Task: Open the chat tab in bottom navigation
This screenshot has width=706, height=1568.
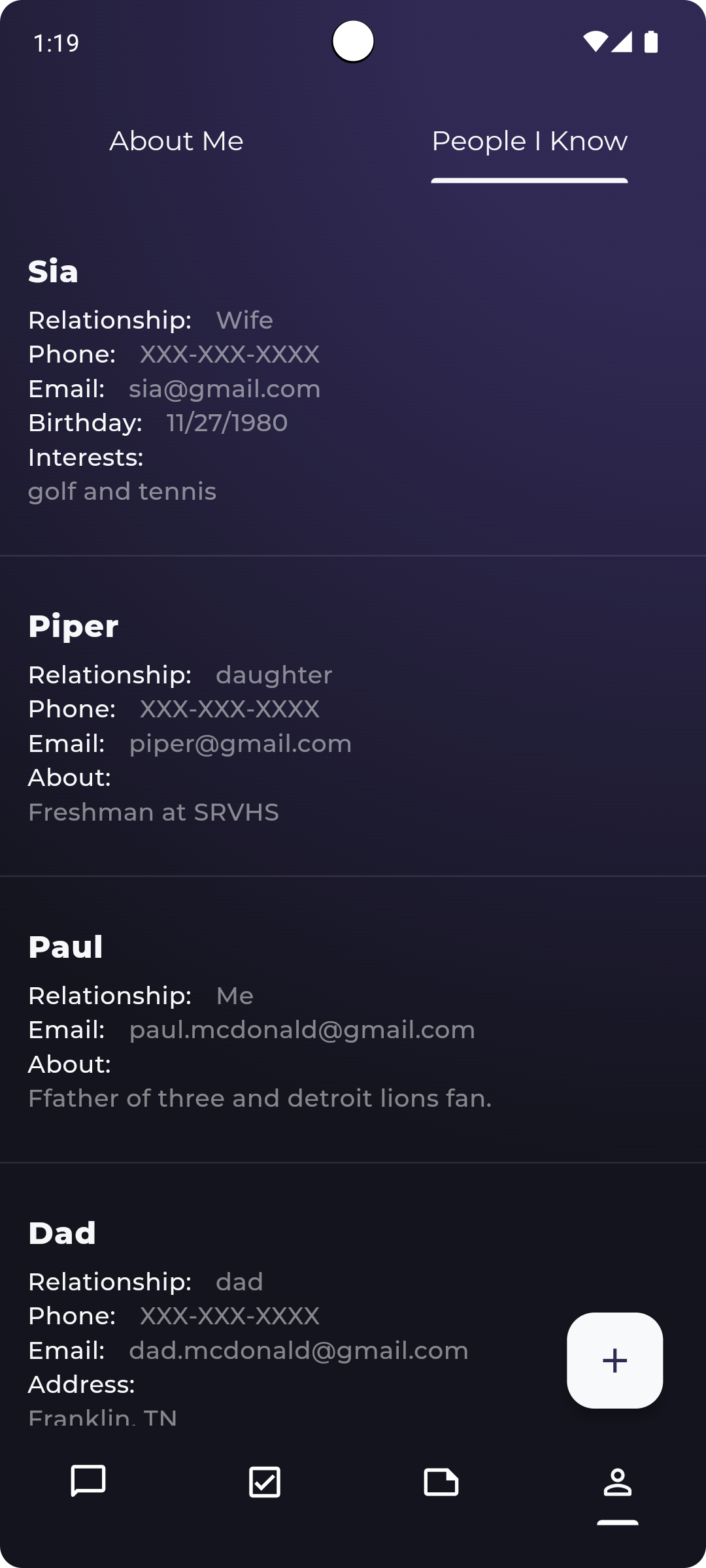Action: coord(88,1481)
